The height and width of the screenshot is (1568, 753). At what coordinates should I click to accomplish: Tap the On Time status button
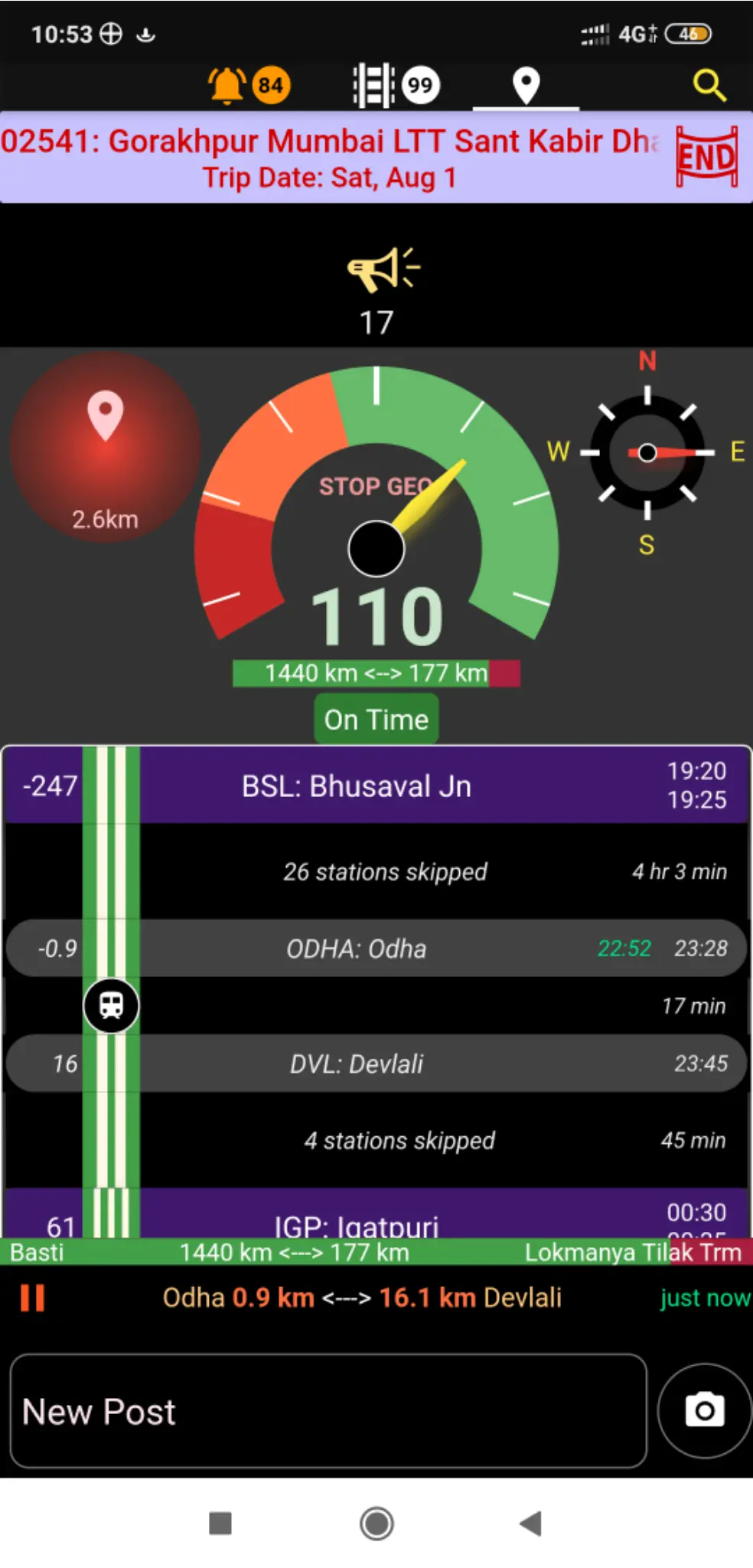pyautogui.click(x=376, y=719)
